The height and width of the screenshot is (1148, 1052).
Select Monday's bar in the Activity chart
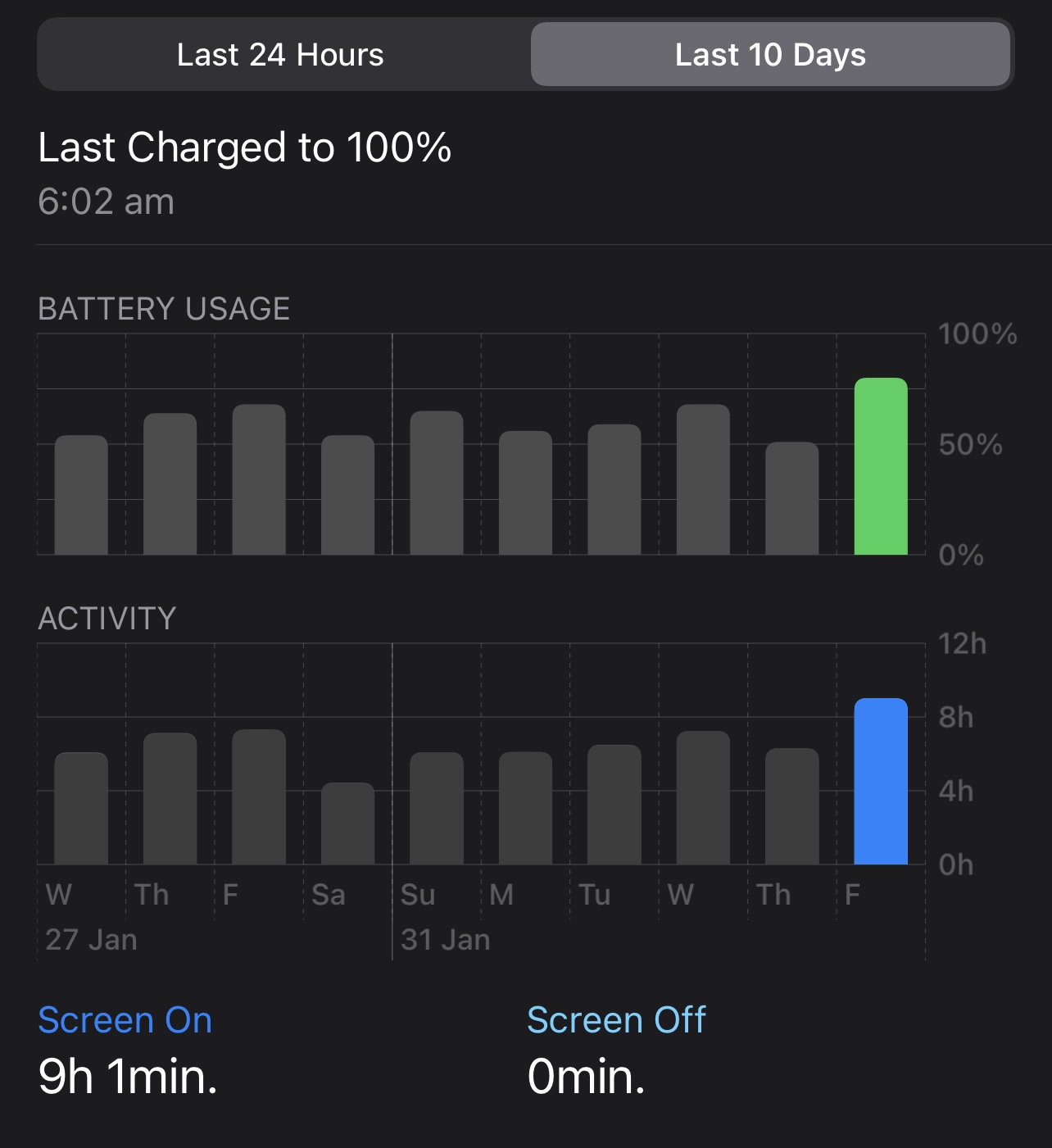[525, 808]
